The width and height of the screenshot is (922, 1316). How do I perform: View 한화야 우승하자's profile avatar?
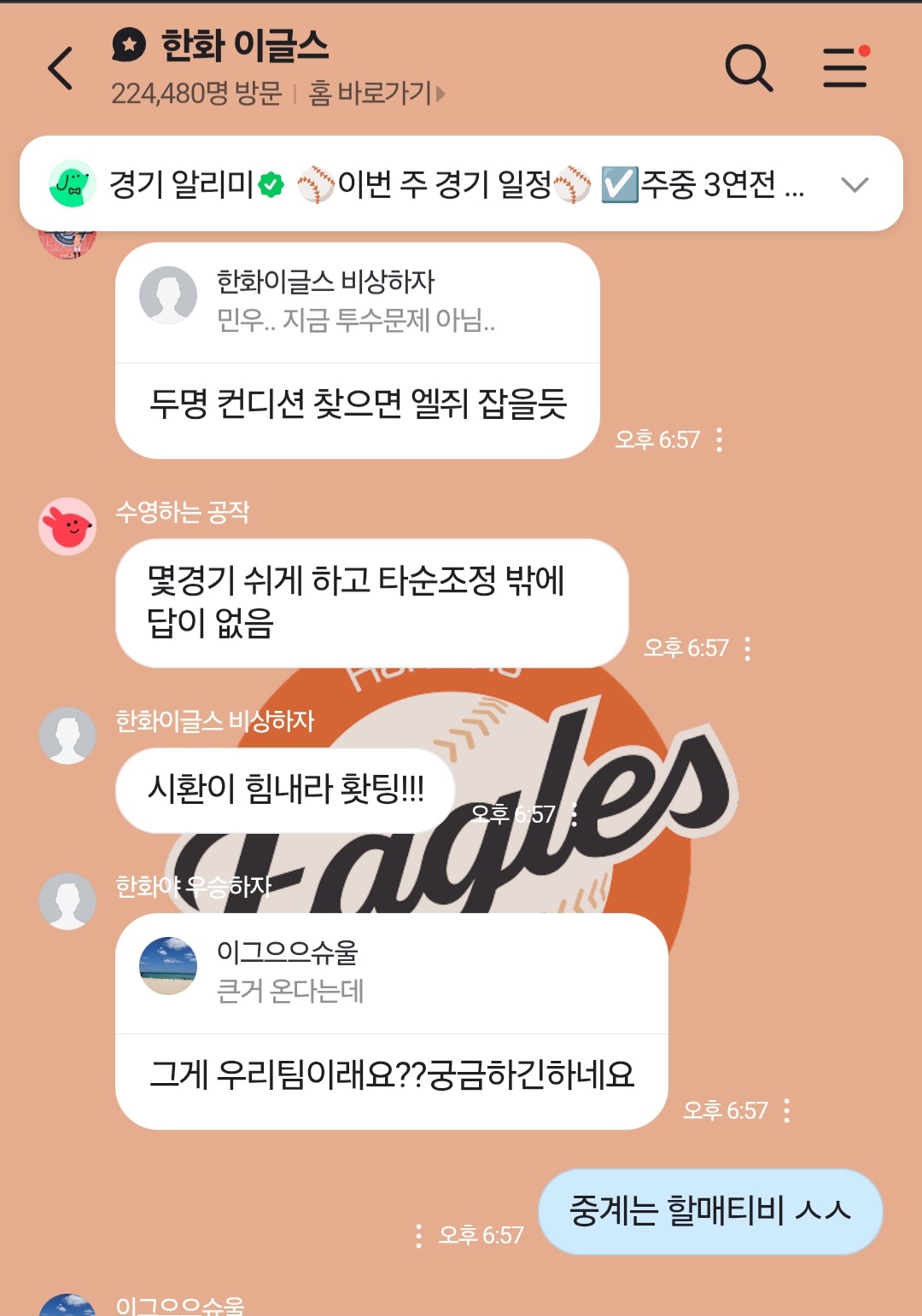(67, 900)
